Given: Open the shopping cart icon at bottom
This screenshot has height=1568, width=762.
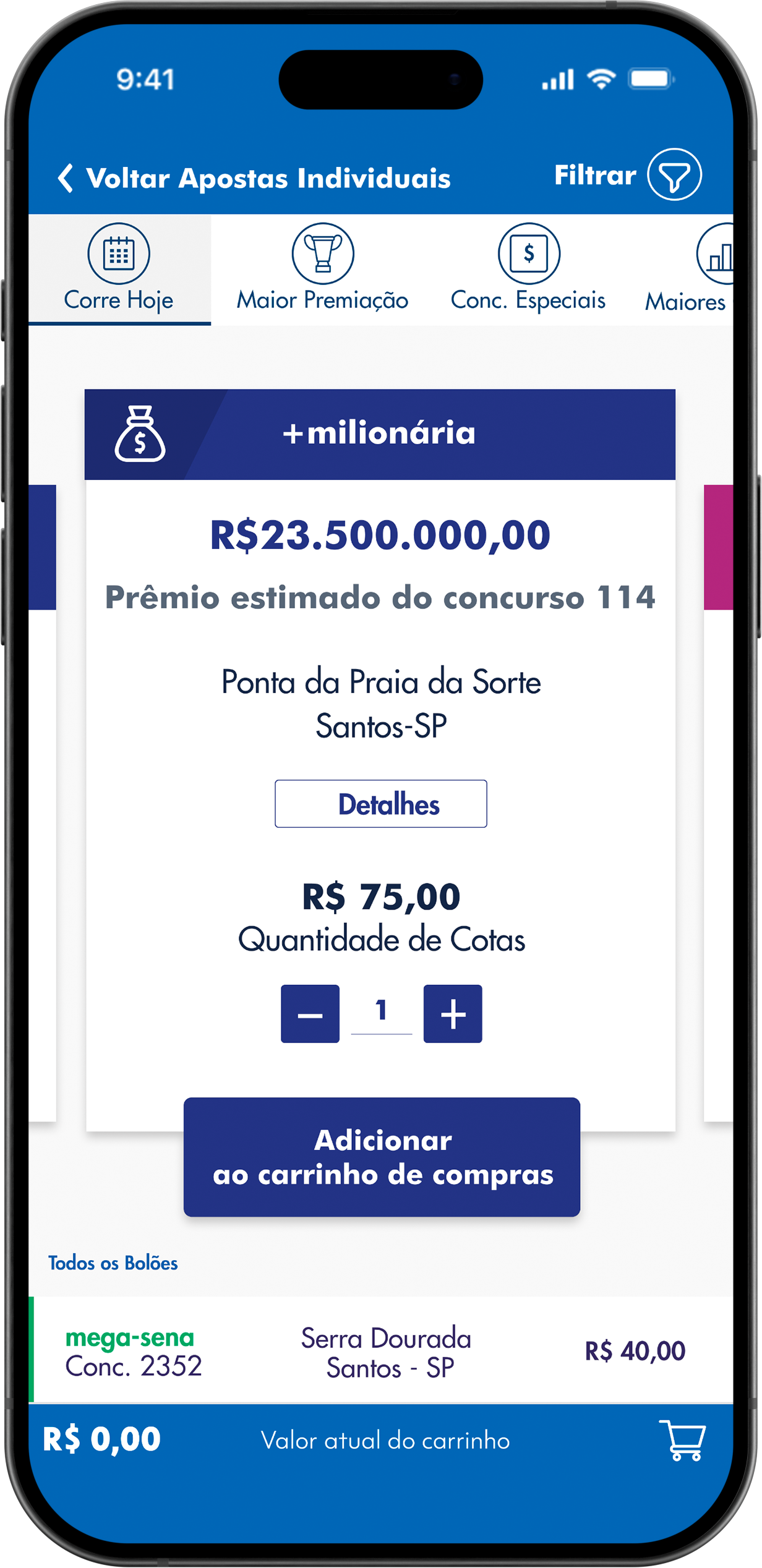Looking at the screenshot, I should point(680,1439).
